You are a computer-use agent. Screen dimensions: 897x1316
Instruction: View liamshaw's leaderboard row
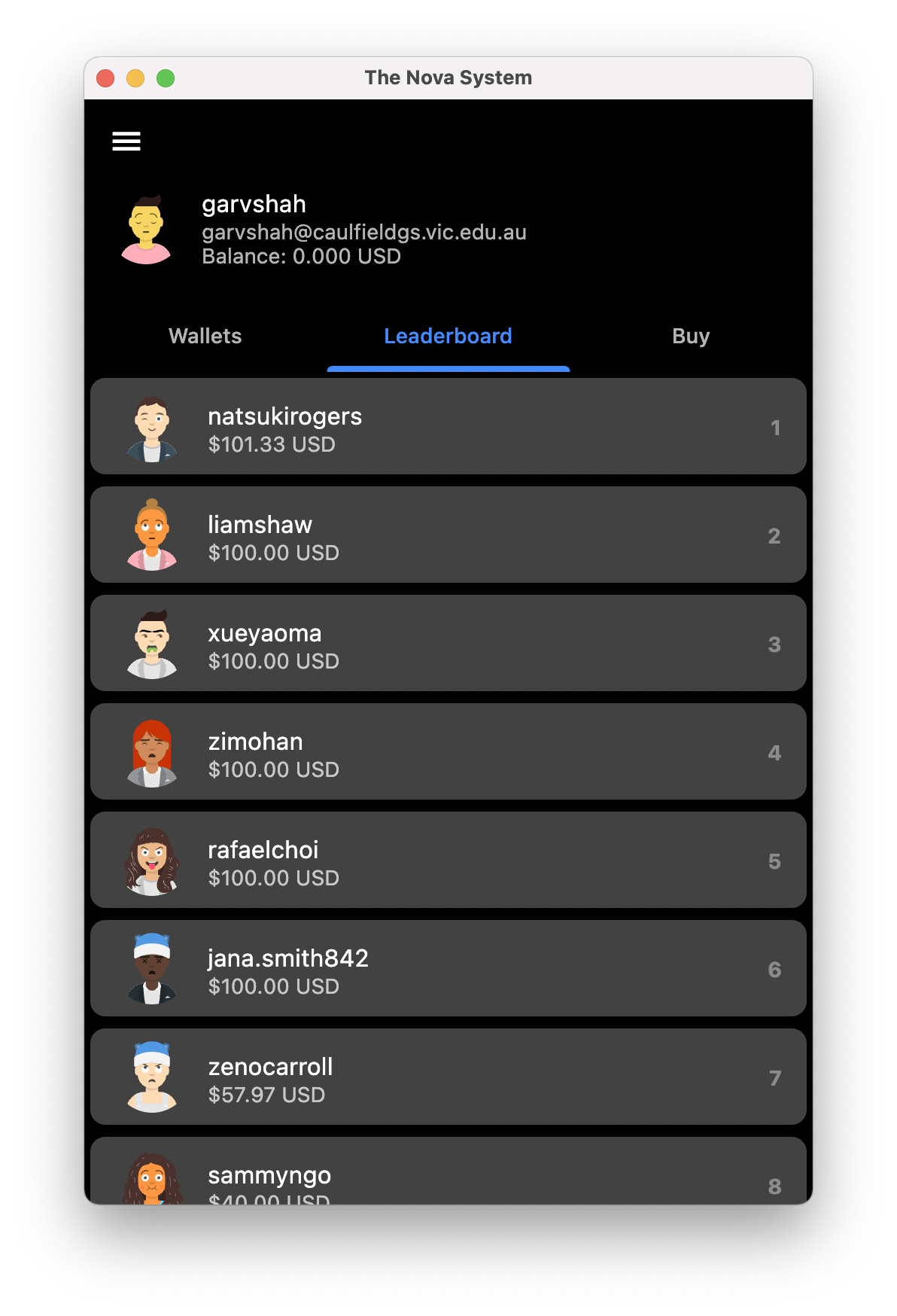coord(448,535)
